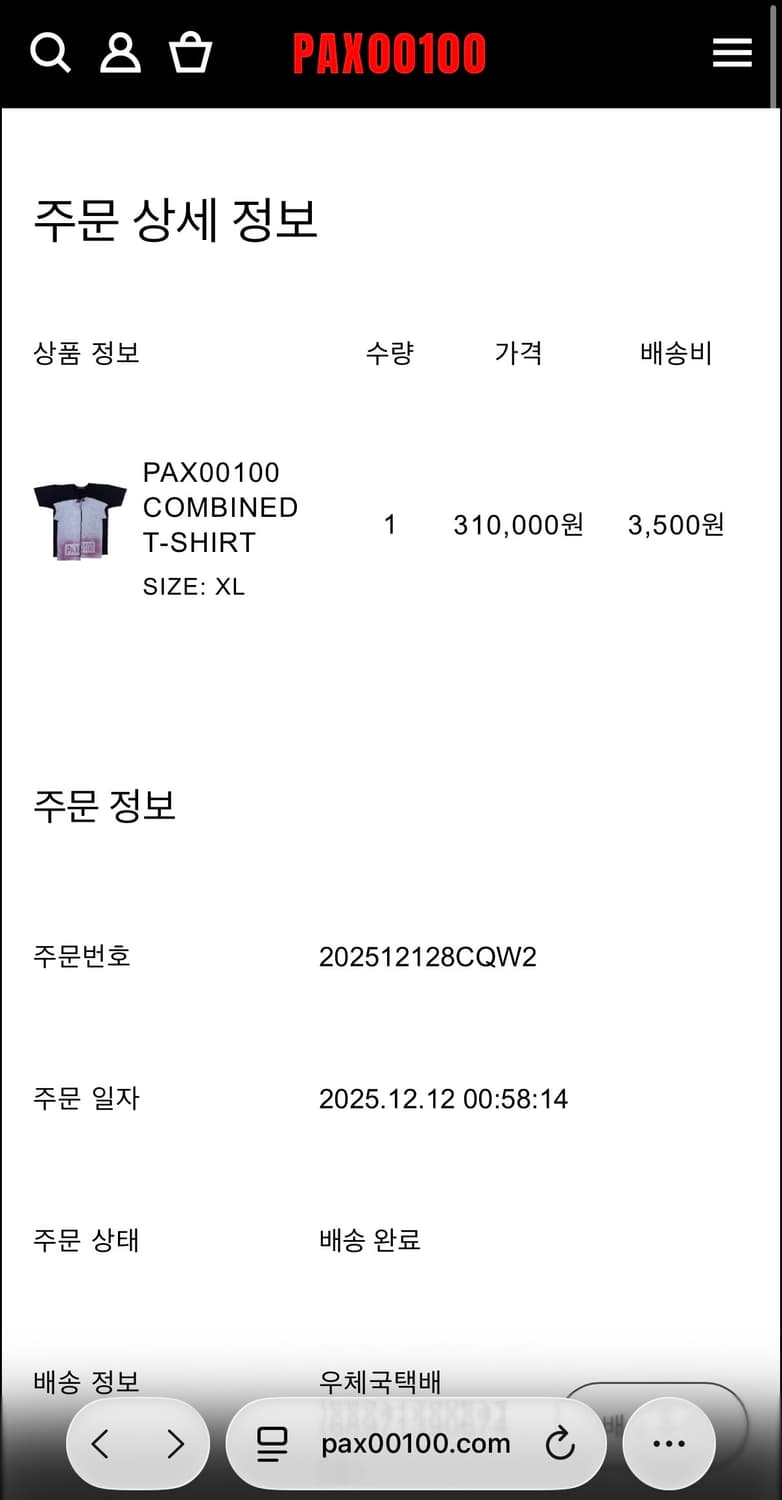This screenshot has height=1500, width=782.
Task: Click the PAX00100 COMBINED T-SHIRT product name
Action: 220,507
